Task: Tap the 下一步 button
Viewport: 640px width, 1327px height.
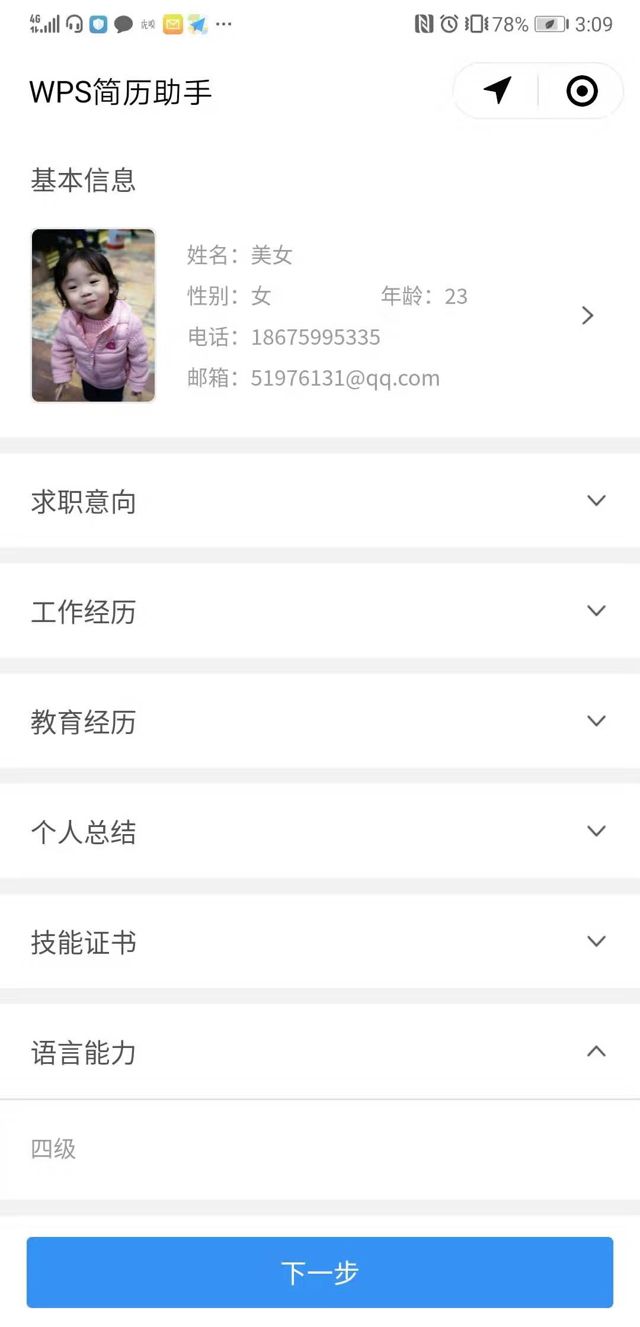Action: pyautogui.click(x=320, y=1272)
